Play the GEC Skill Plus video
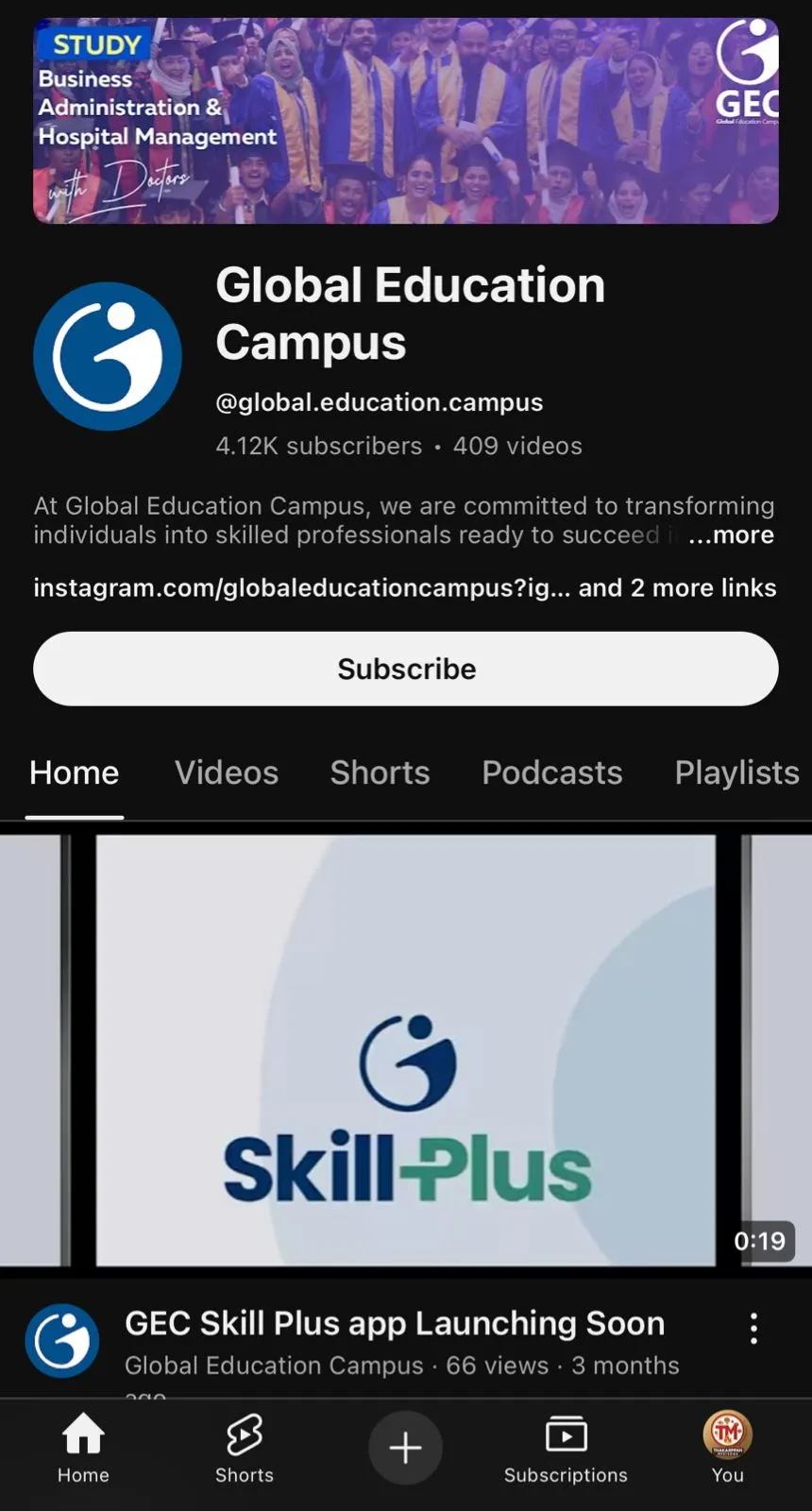The height and width of the screenshot is (1511, 812). [x=406, y=1050]
